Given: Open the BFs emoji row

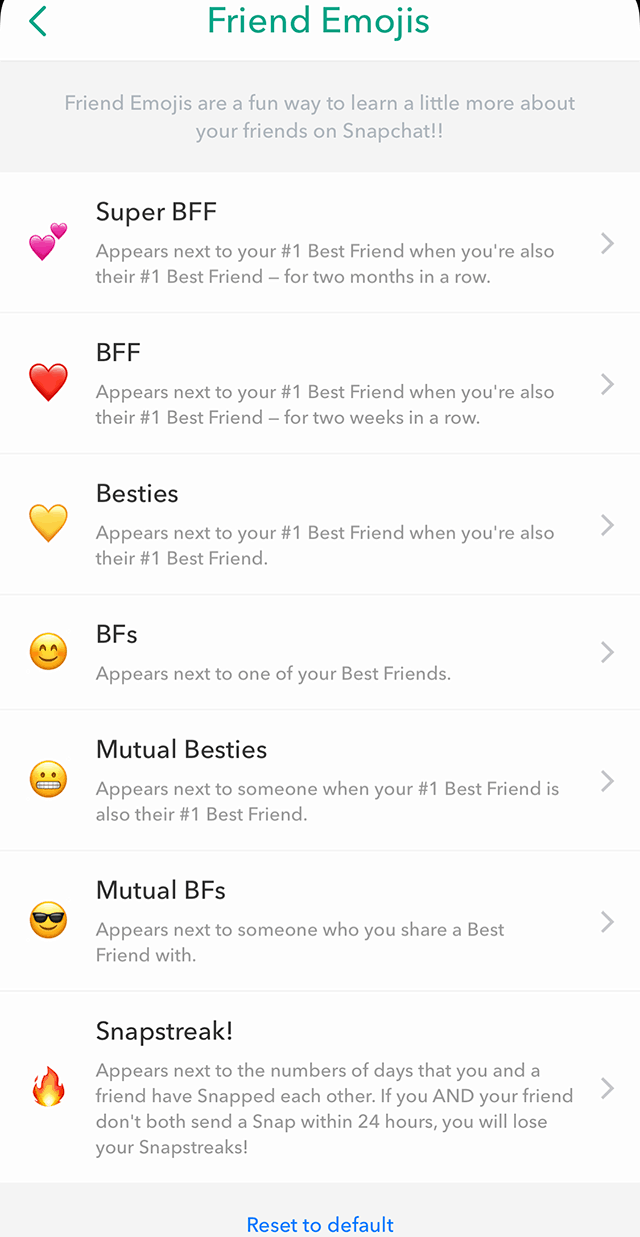Looking at the screenshot, I should 320,653.
